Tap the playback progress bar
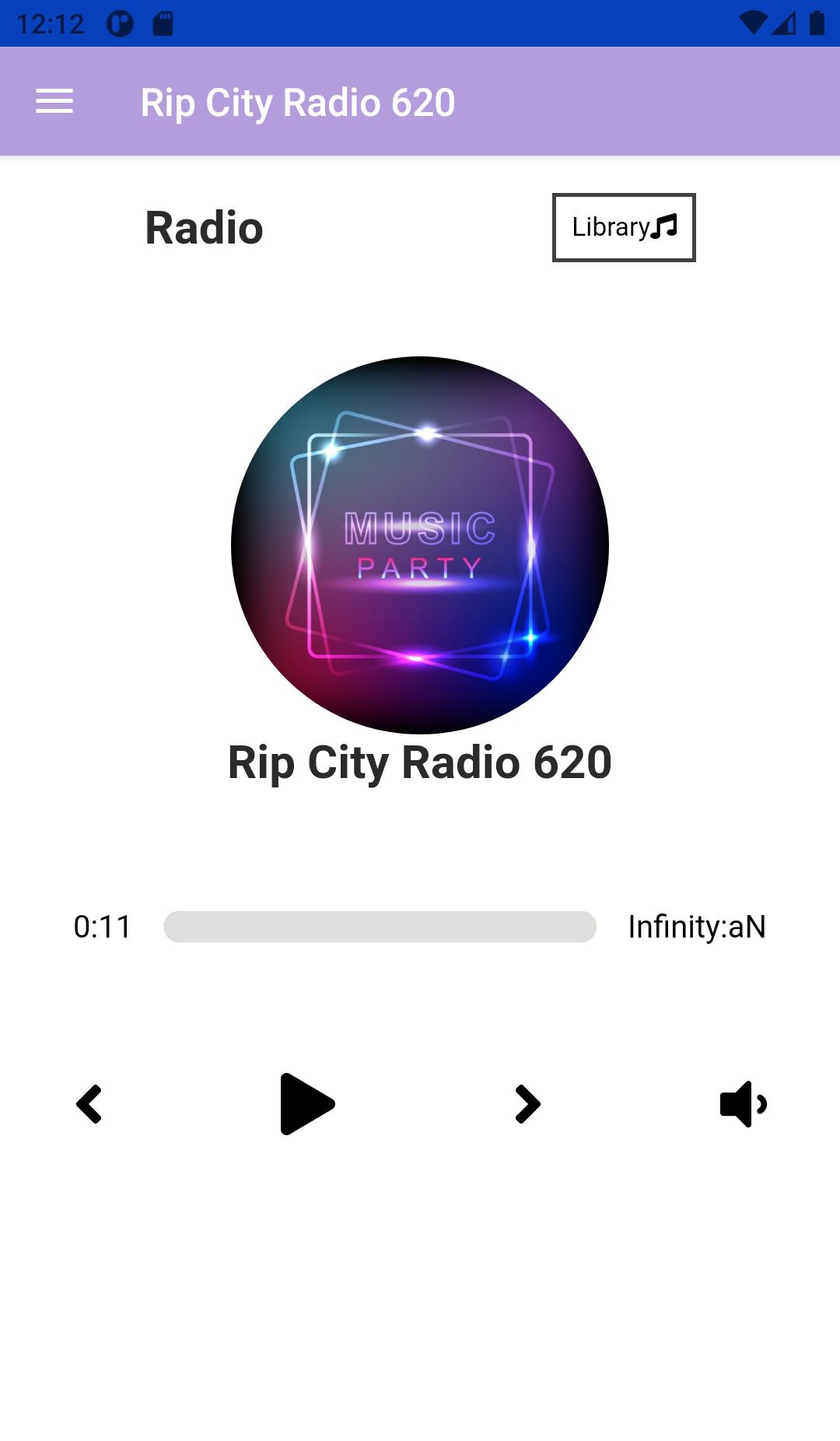840x1441 pixels. click(x=380, y=927)
